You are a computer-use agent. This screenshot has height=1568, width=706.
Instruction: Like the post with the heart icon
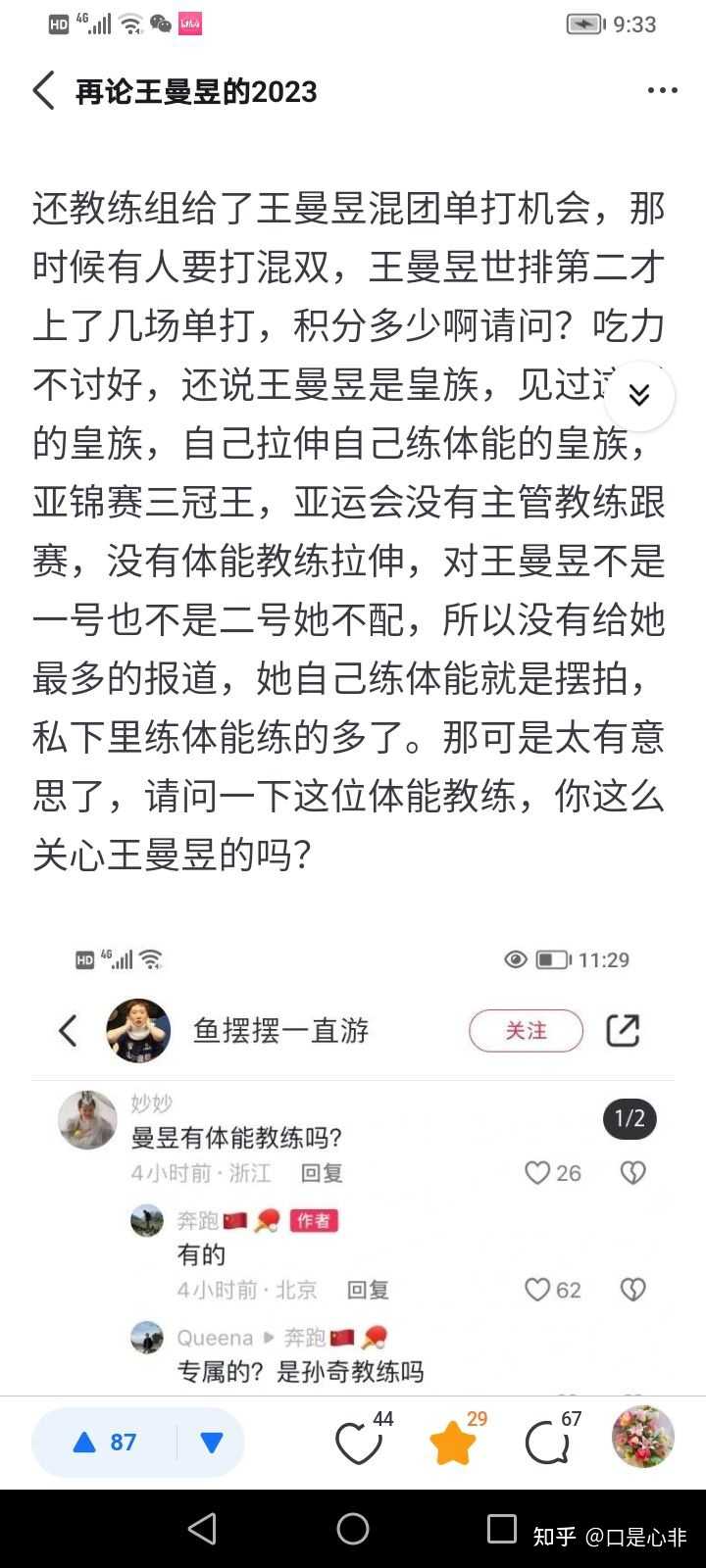[x=358, y=1444]
